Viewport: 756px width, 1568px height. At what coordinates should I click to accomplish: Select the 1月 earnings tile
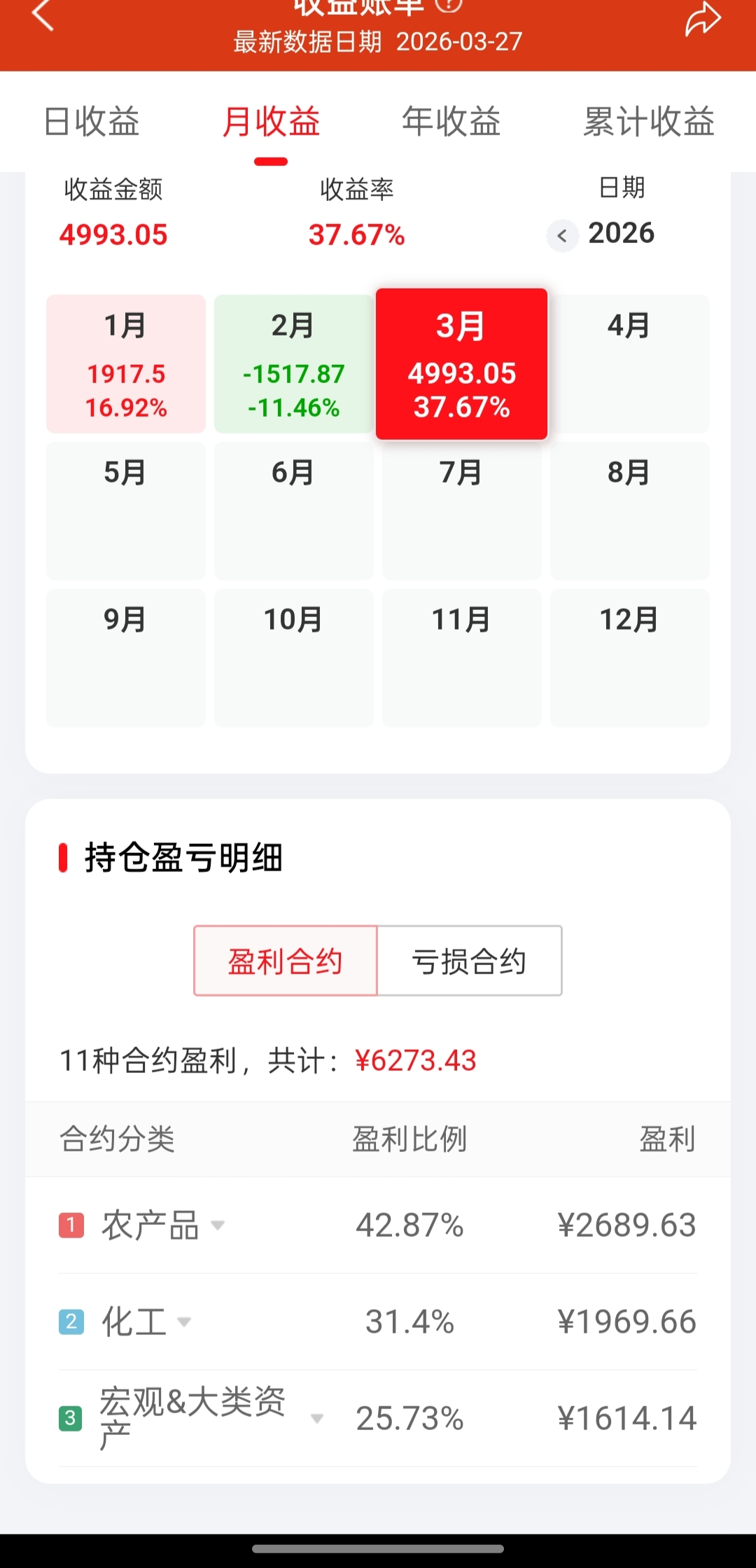click(x=126, y=364)
